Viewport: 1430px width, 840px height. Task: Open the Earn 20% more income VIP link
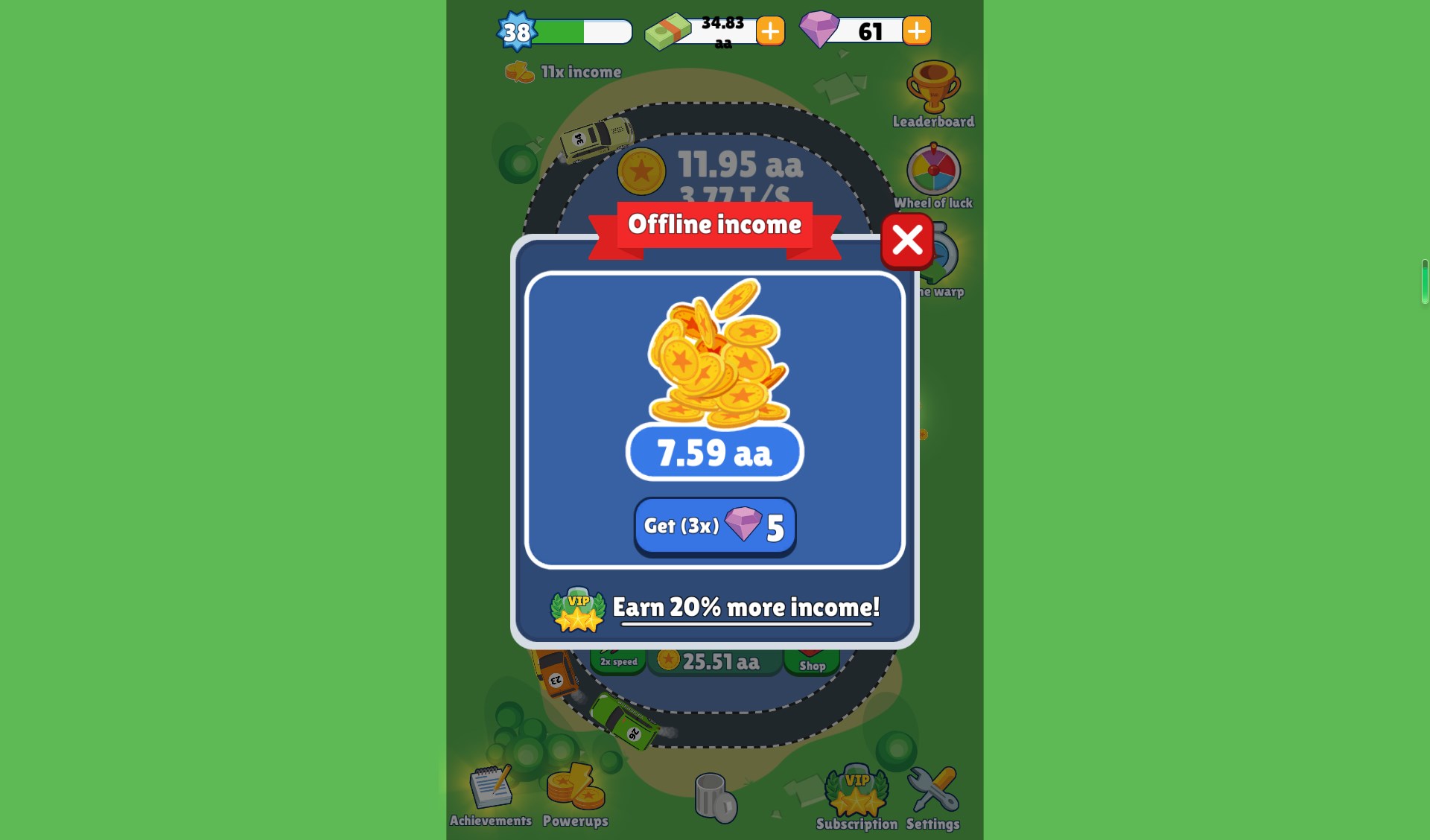(x=745, y=608)
